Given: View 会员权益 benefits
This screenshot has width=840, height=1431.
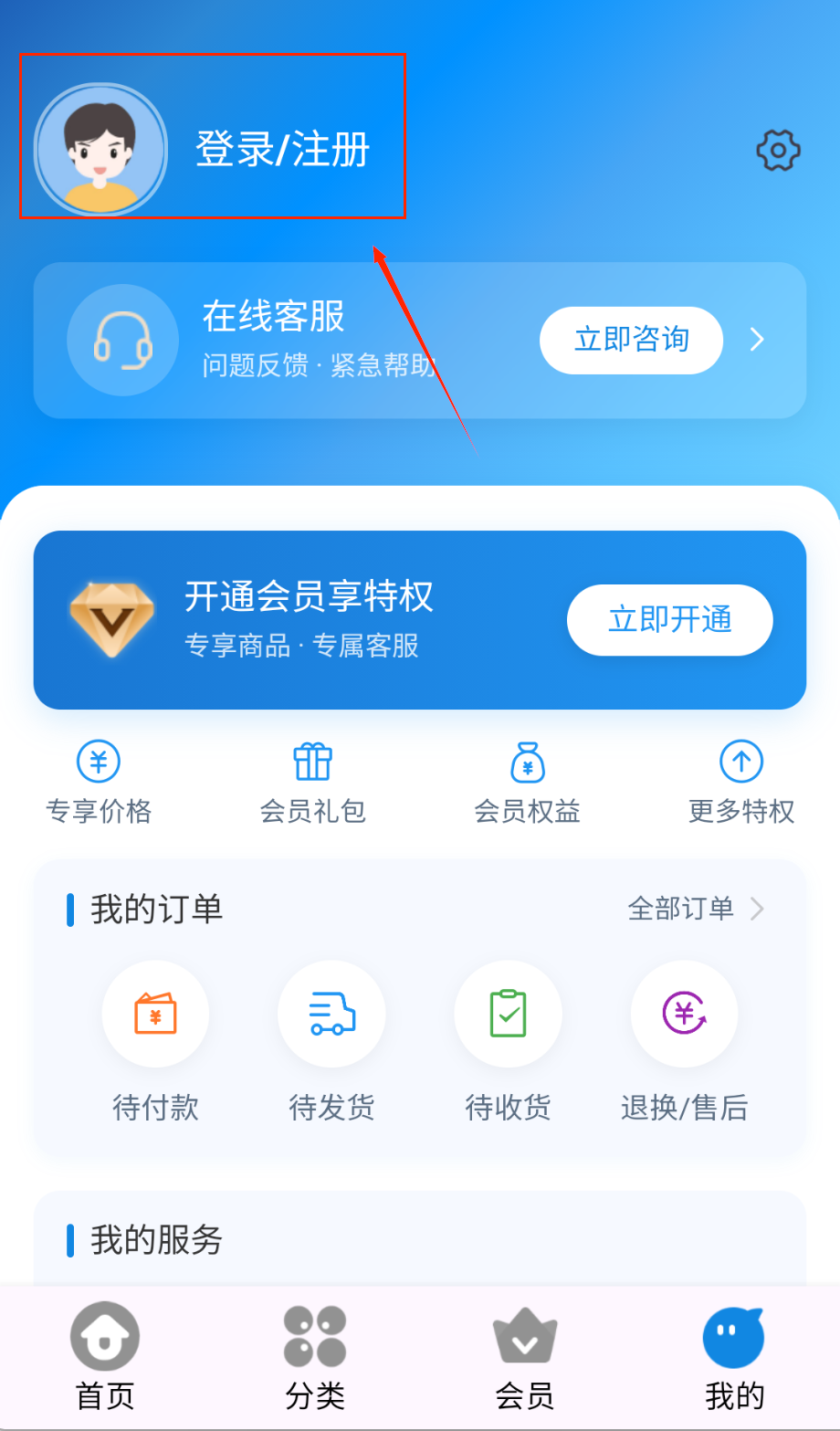Looking at the screenshot, I should (527, 782).
